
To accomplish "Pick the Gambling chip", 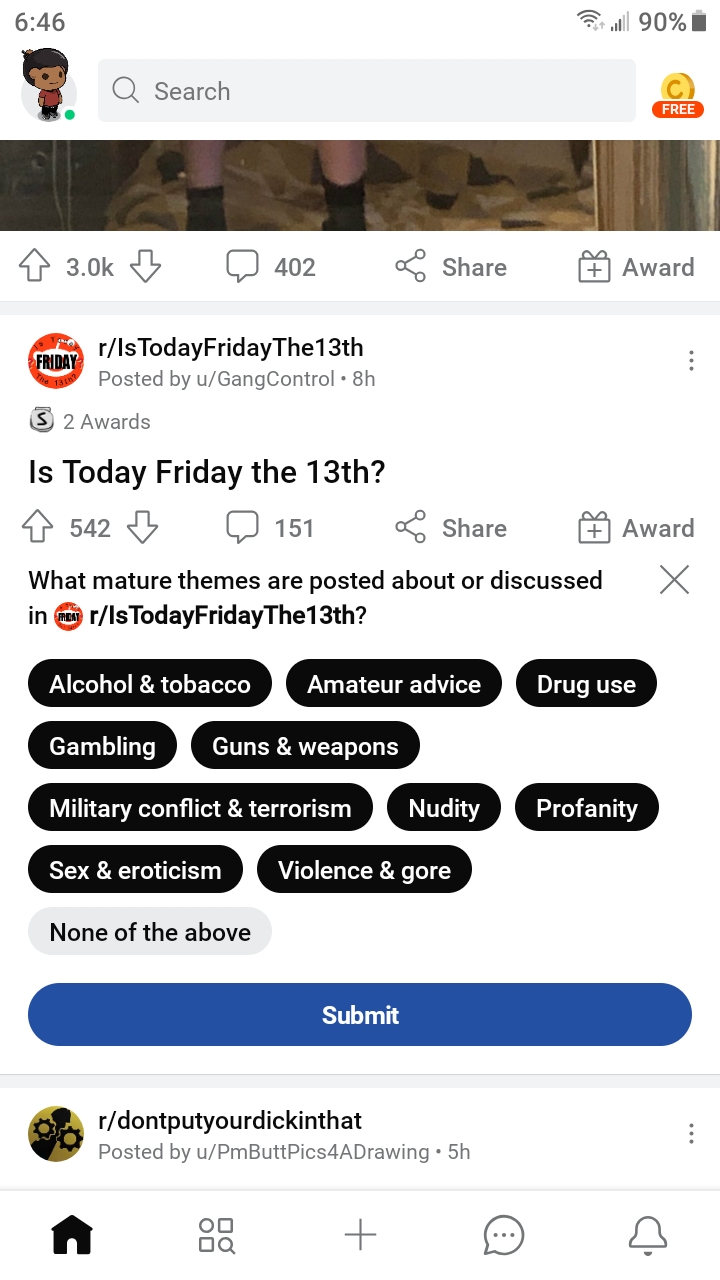I will [x=103, y=746].
